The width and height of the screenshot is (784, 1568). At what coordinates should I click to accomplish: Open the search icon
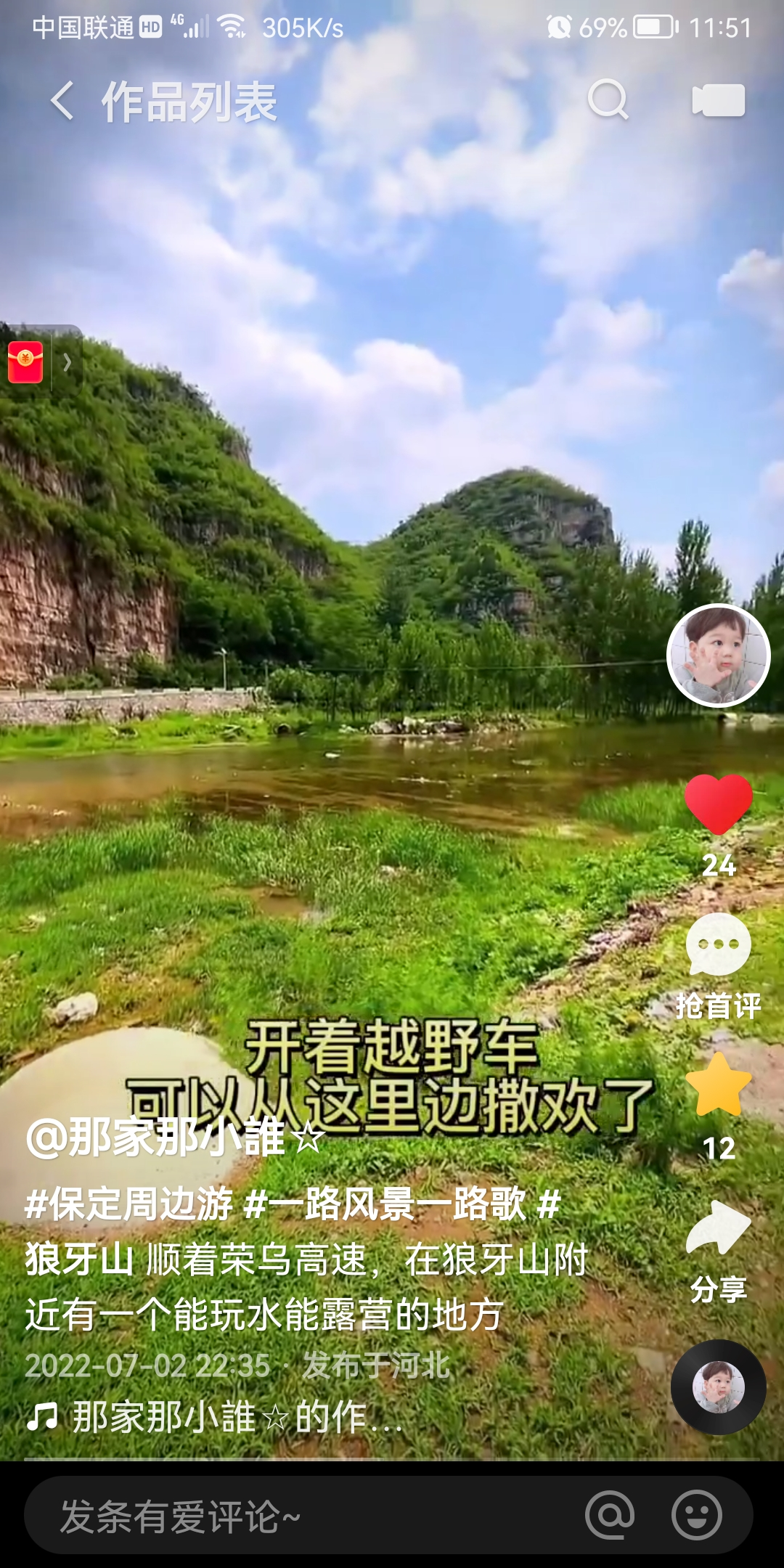point(608,99)
